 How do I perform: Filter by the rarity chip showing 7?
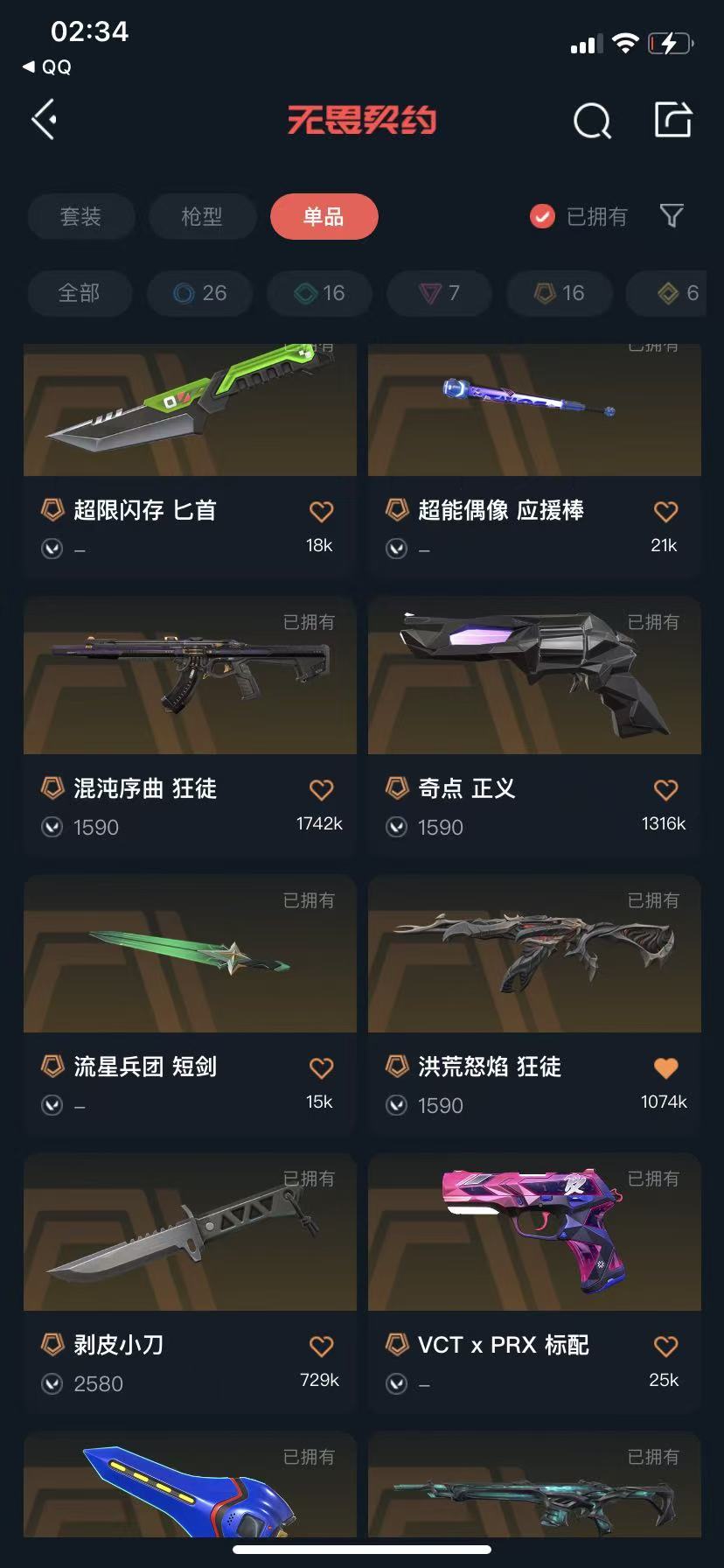[x=440, y=293]
